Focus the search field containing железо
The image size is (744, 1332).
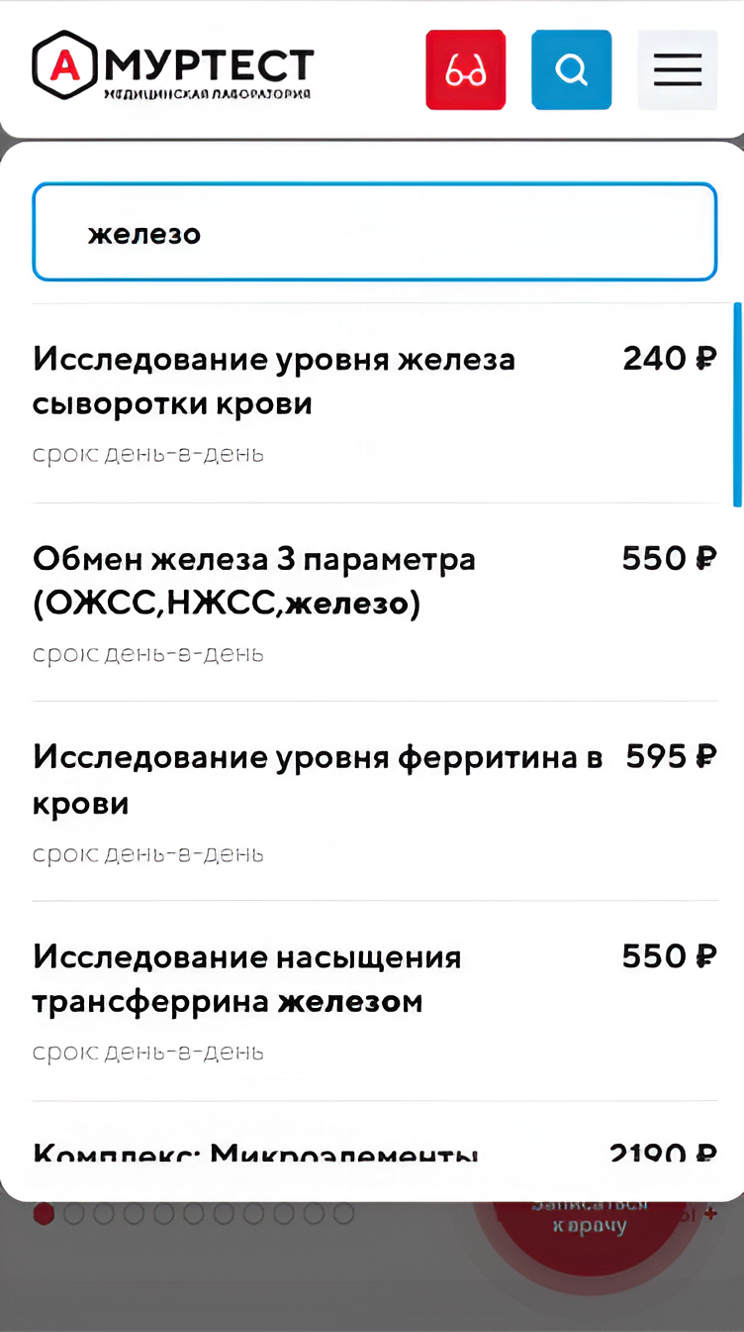[375, 232]
